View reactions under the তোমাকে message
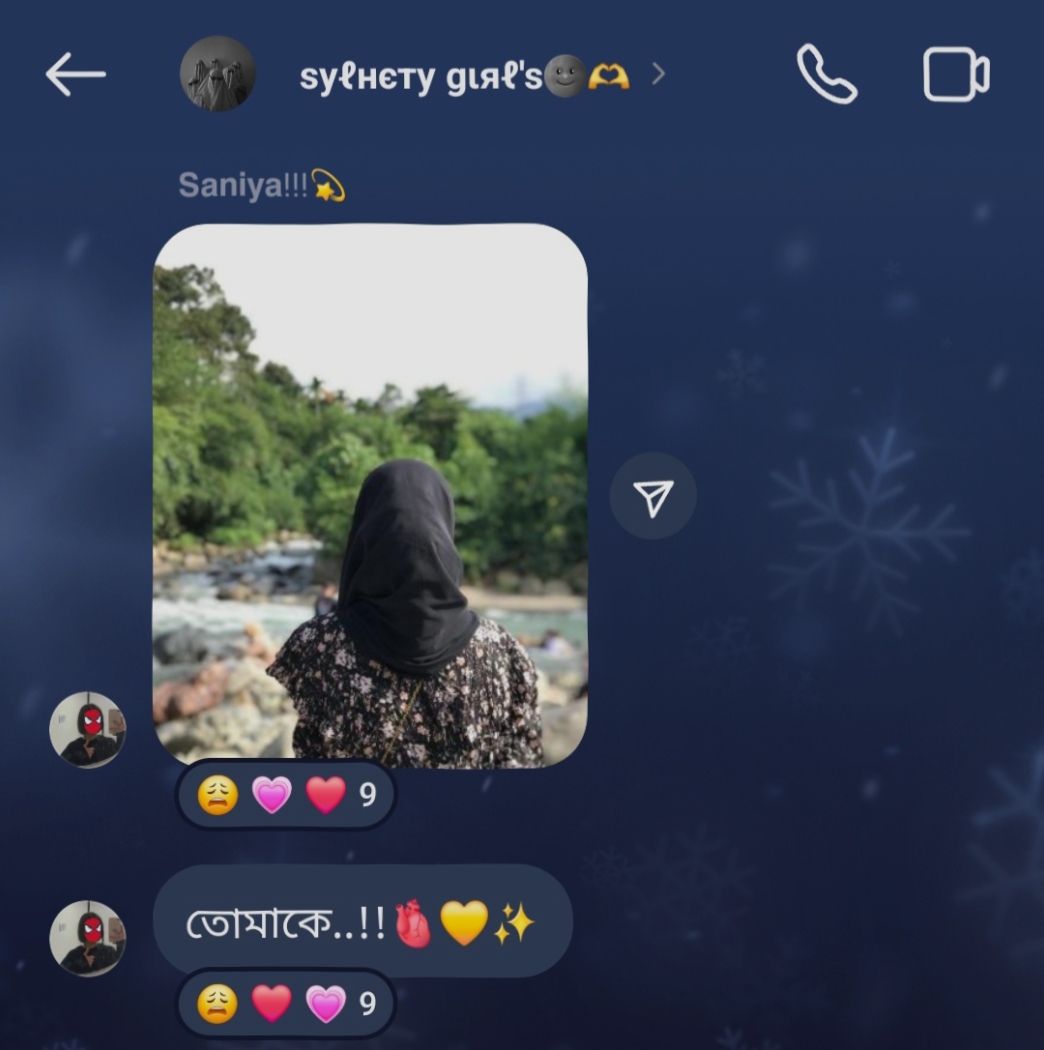The image size is (1044, 1050). tap(286, 1003)
